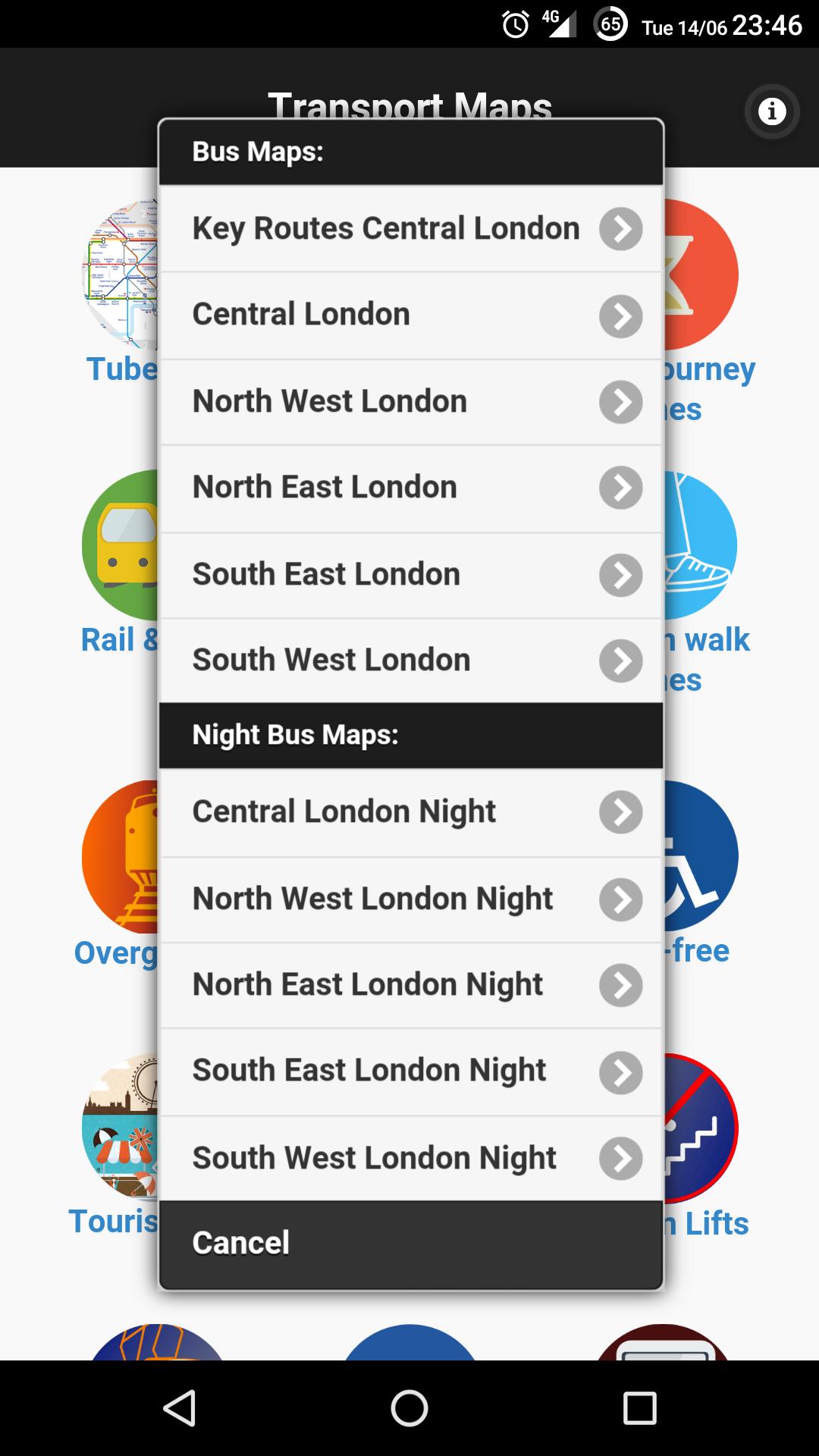Choose North East London bus map
Image resolution: width=819 pixels, height=1456 pixels.
click(x=409, y=488)
